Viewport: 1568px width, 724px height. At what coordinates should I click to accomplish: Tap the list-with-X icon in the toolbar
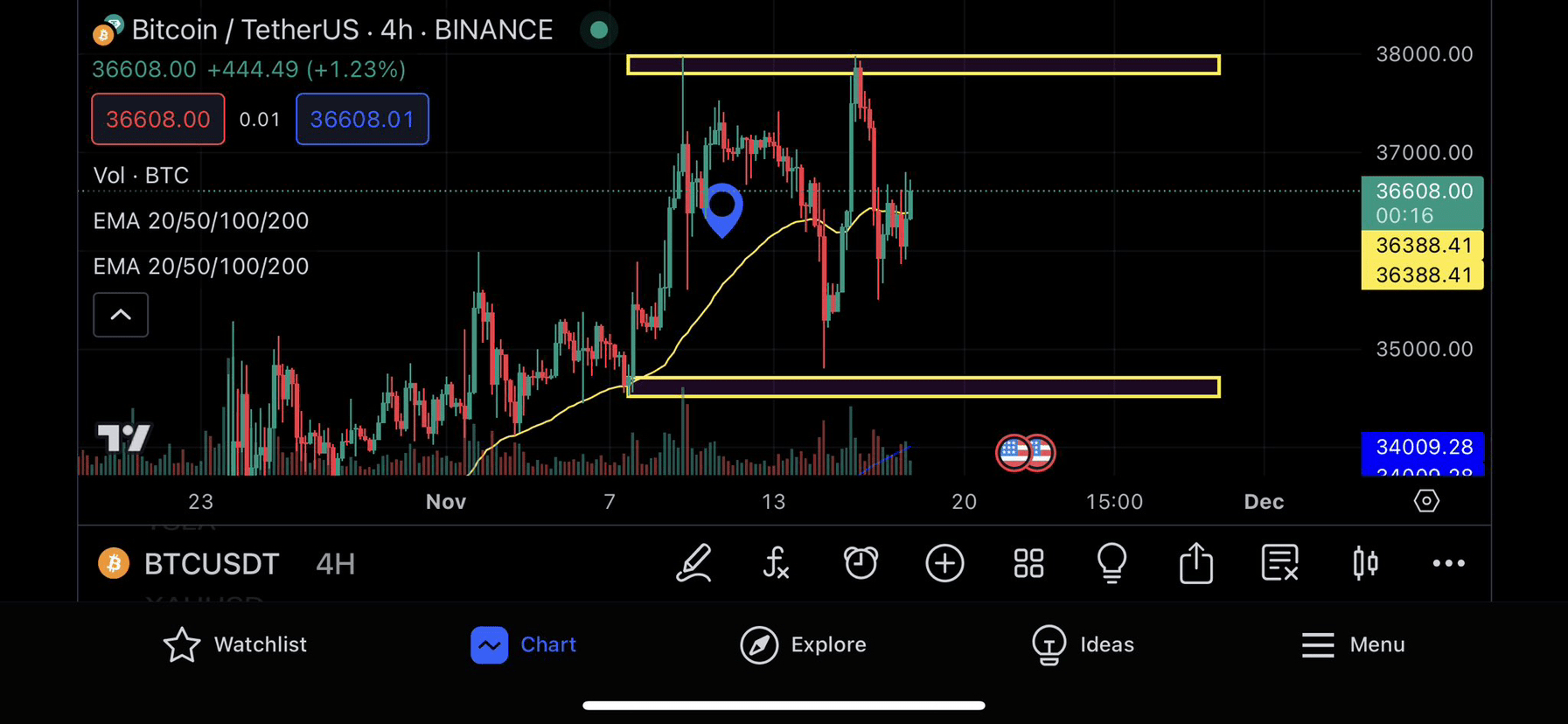(1279, 563)
